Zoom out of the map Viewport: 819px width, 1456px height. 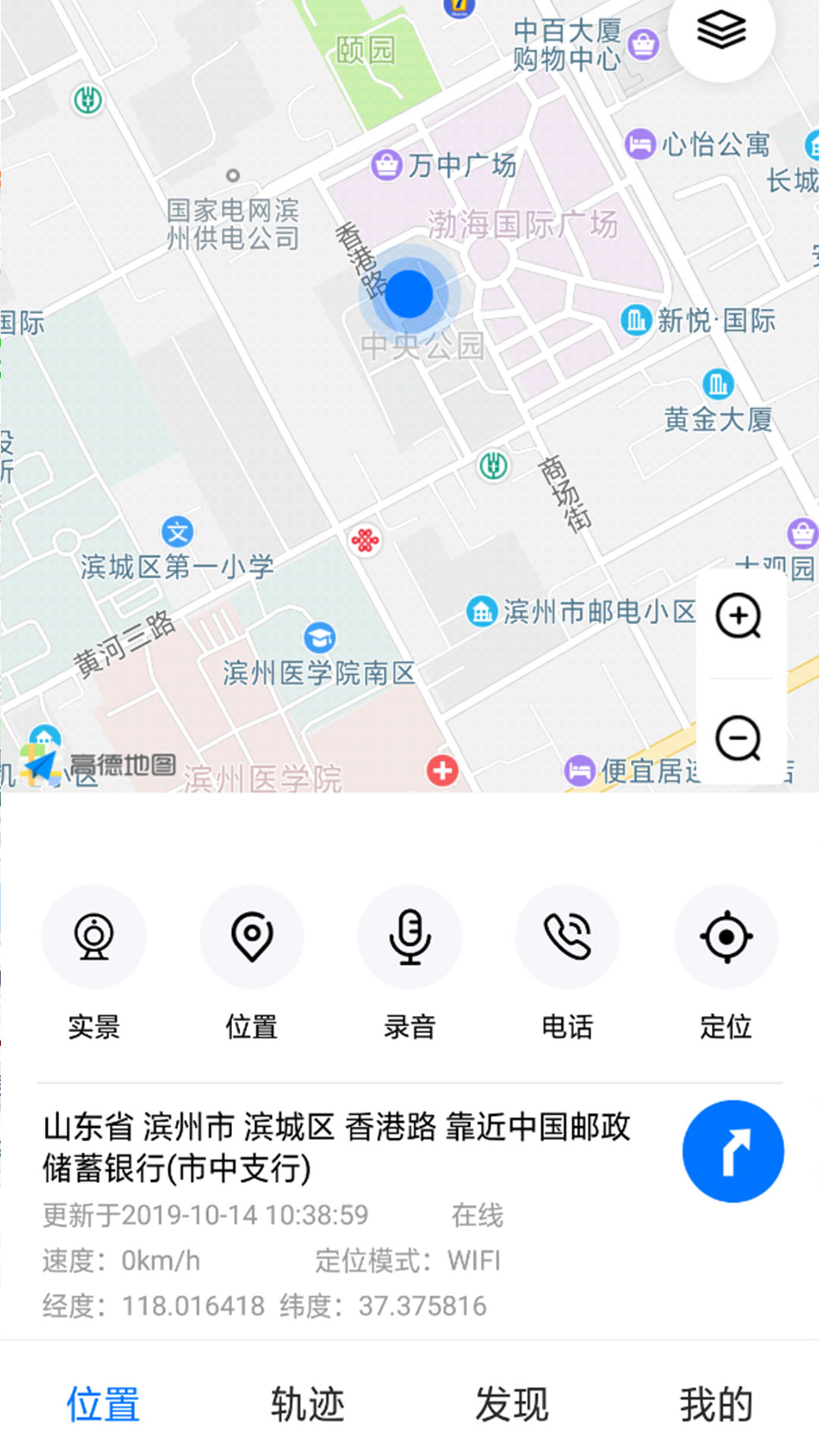point(739,738)
